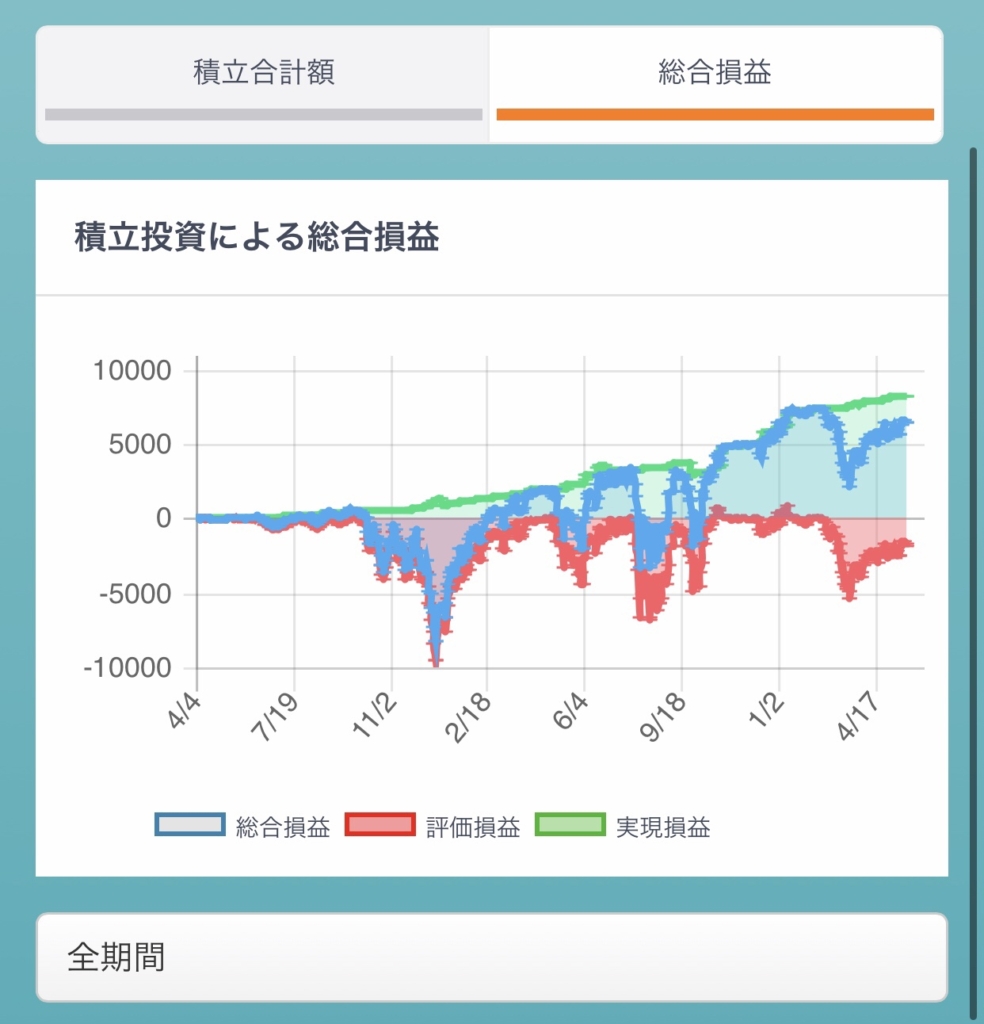
Task: Select the 総合損益 tab
Action: [715, 75]
